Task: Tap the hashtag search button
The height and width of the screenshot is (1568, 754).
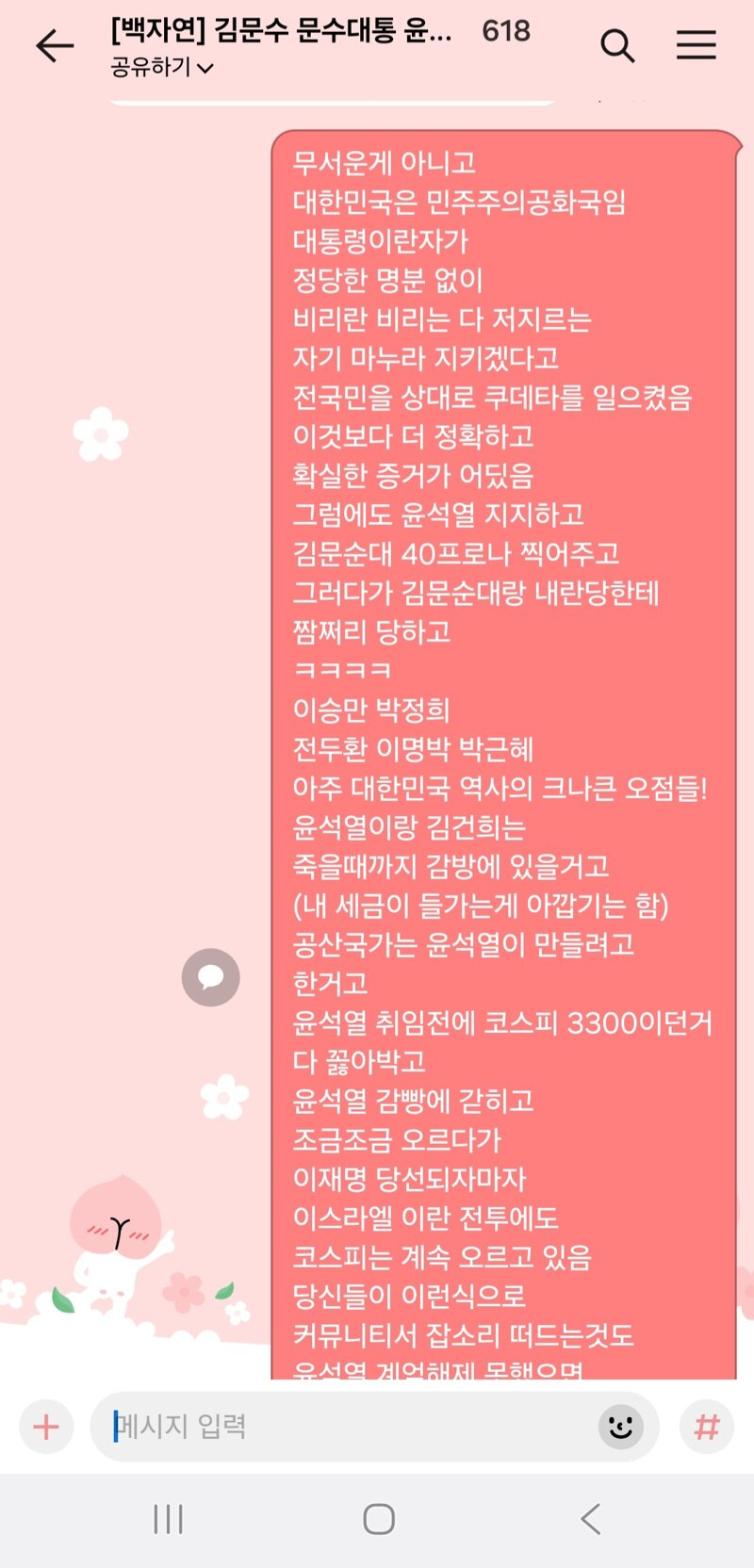Action: click(x=707, y=1427)
